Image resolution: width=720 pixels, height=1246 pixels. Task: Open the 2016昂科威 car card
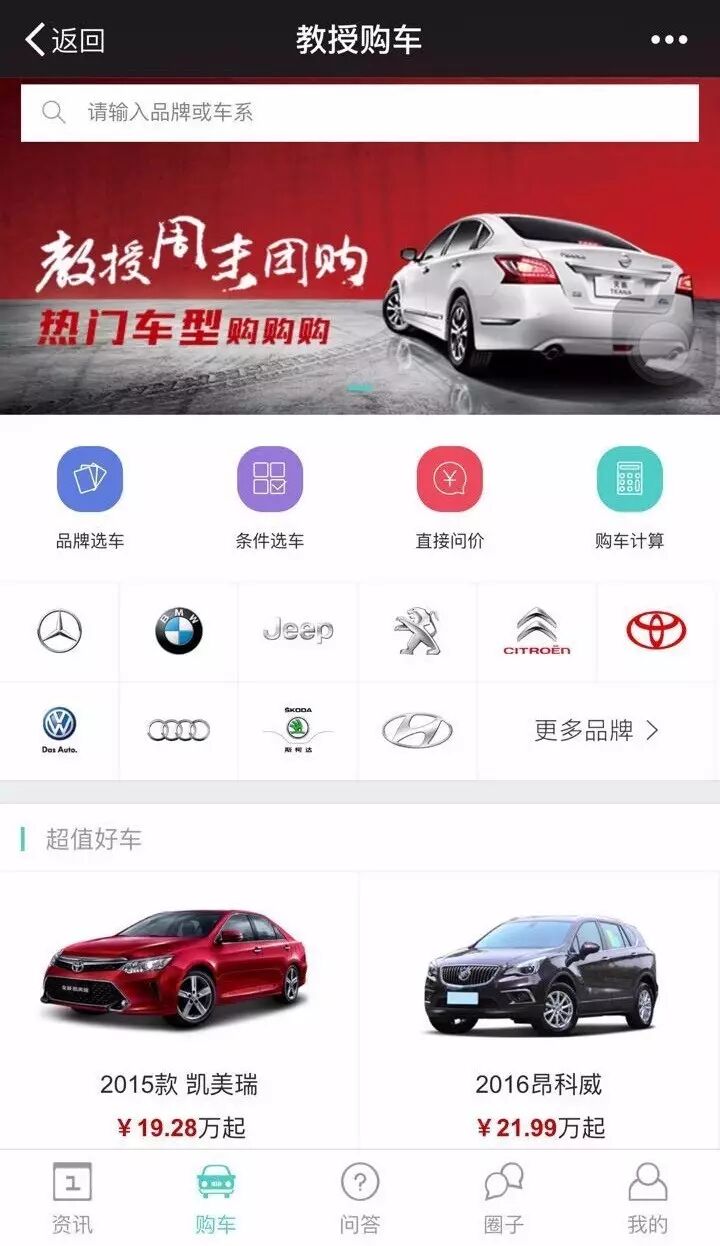[539, 1010]
